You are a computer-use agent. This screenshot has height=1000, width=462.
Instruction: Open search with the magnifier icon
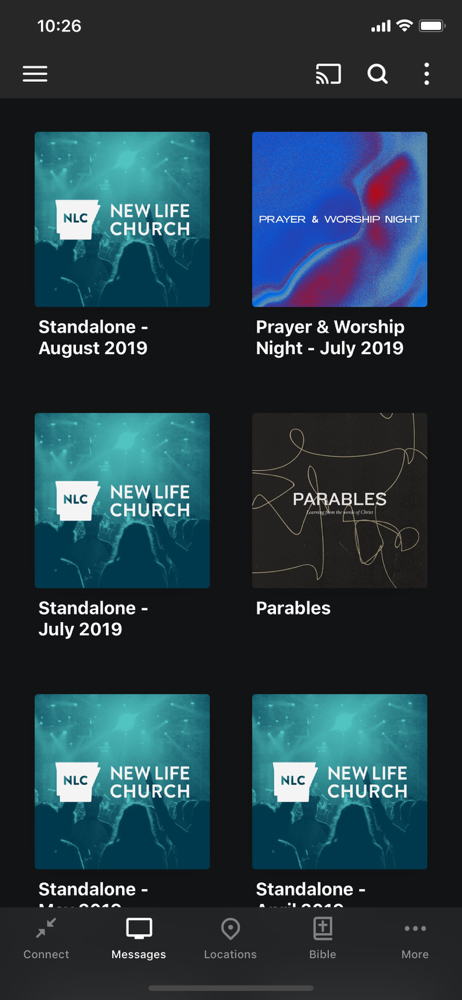[377, 74]
